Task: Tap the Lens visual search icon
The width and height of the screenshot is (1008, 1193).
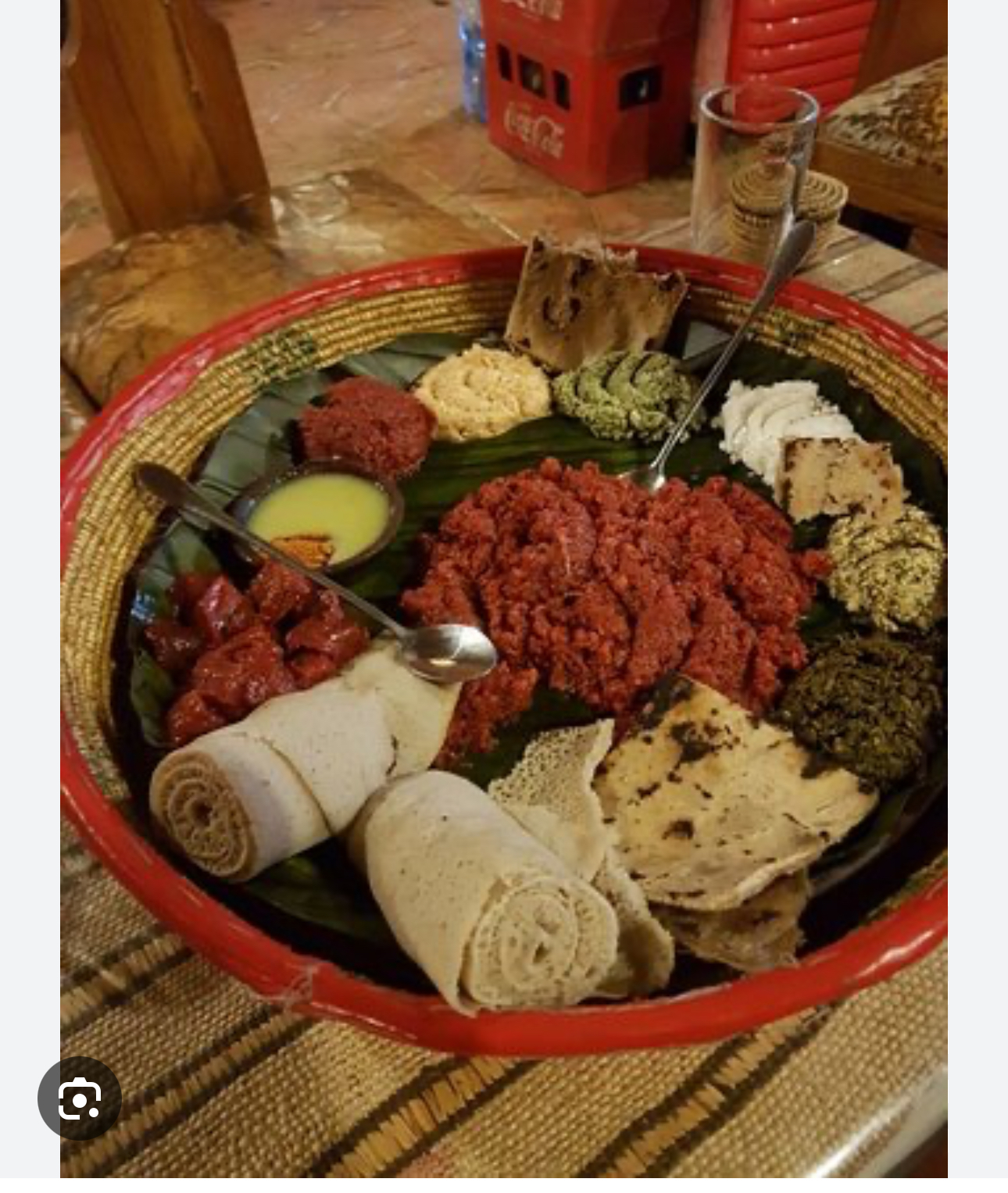Action: (80, 1098)
